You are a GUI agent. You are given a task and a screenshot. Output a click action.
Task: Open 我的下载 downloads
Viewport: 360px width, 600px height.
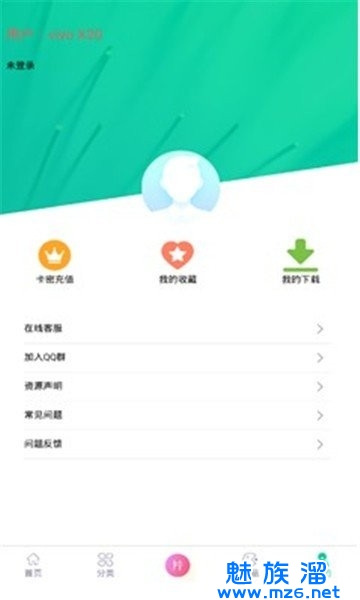pyautogui.click(x=301, y=262)
